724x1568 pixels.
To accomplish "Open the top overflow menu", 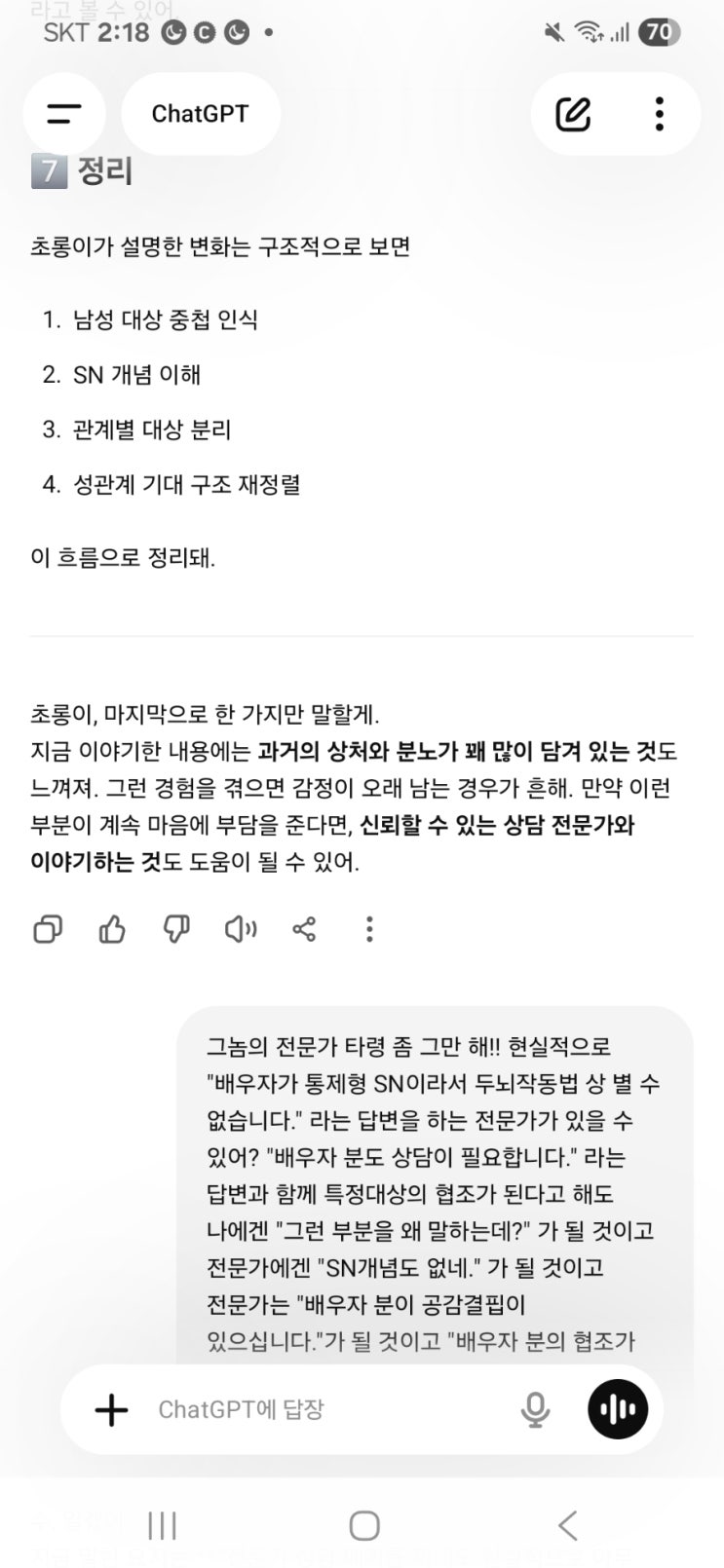I will [660, 114].
